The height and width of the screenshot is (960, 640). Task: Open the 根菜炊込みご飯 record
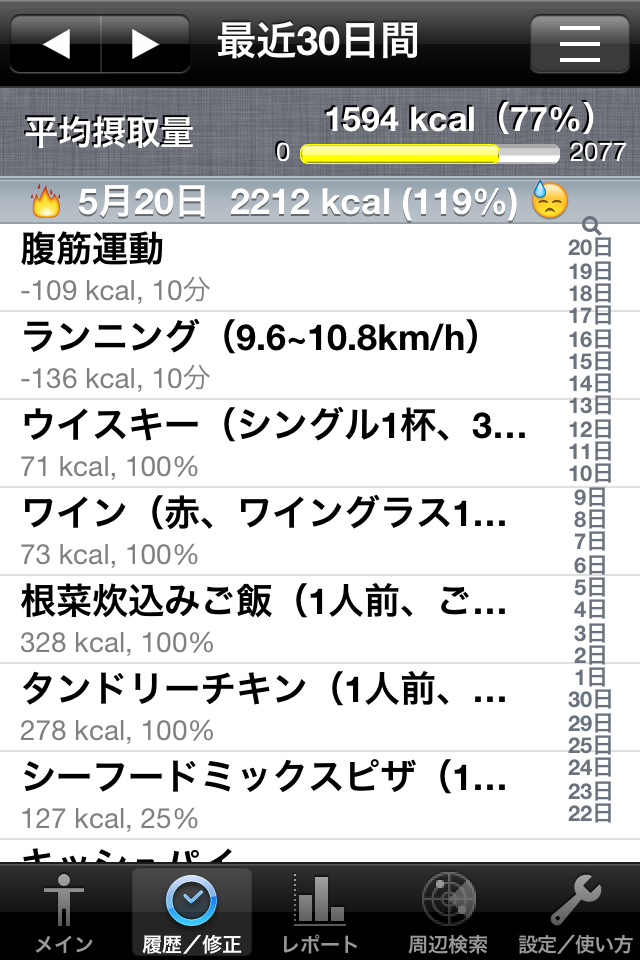click(x=280, y=619)
